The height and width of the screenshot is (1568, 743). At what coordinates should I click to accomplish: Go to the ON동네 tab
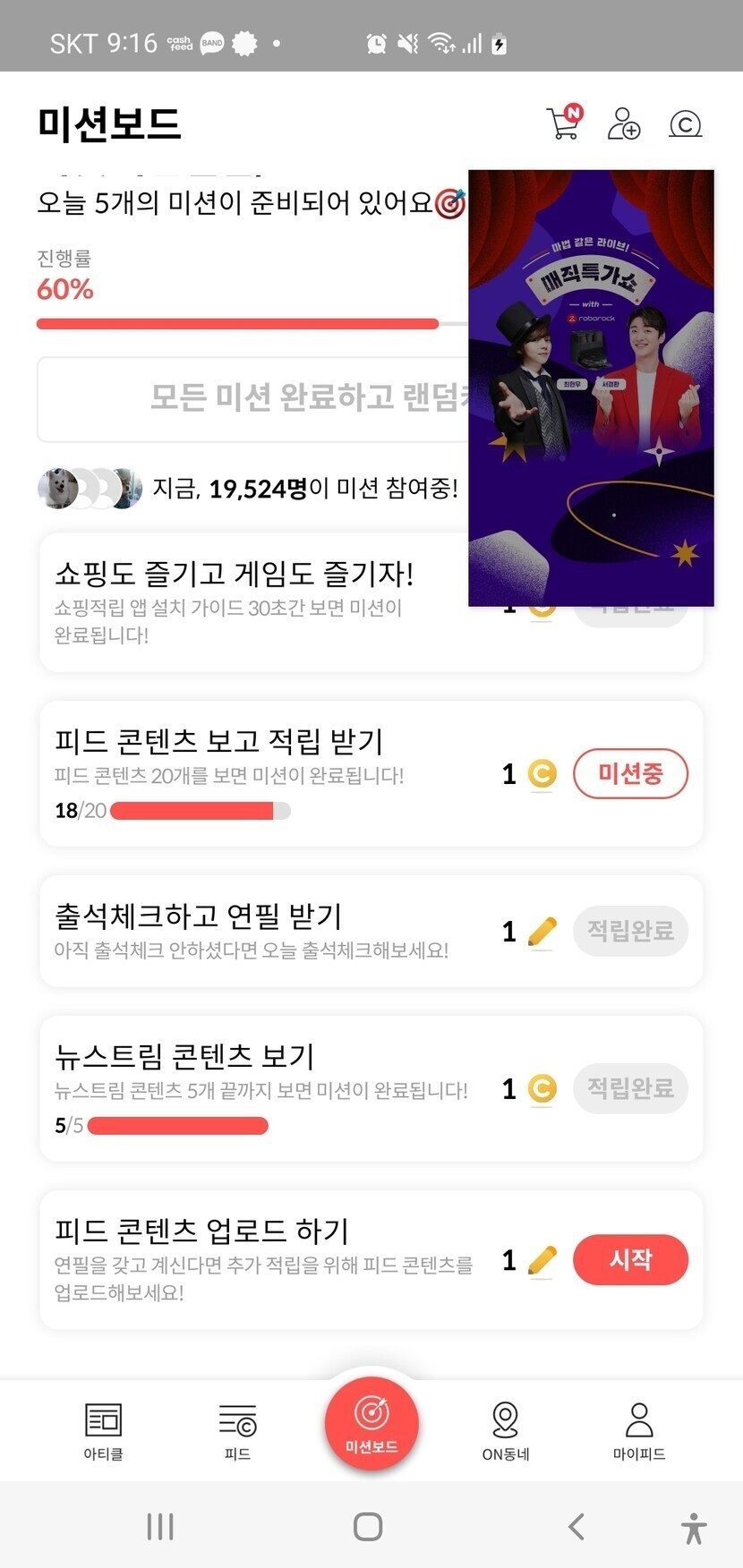pyautogui.click(x=506, y=1430)
